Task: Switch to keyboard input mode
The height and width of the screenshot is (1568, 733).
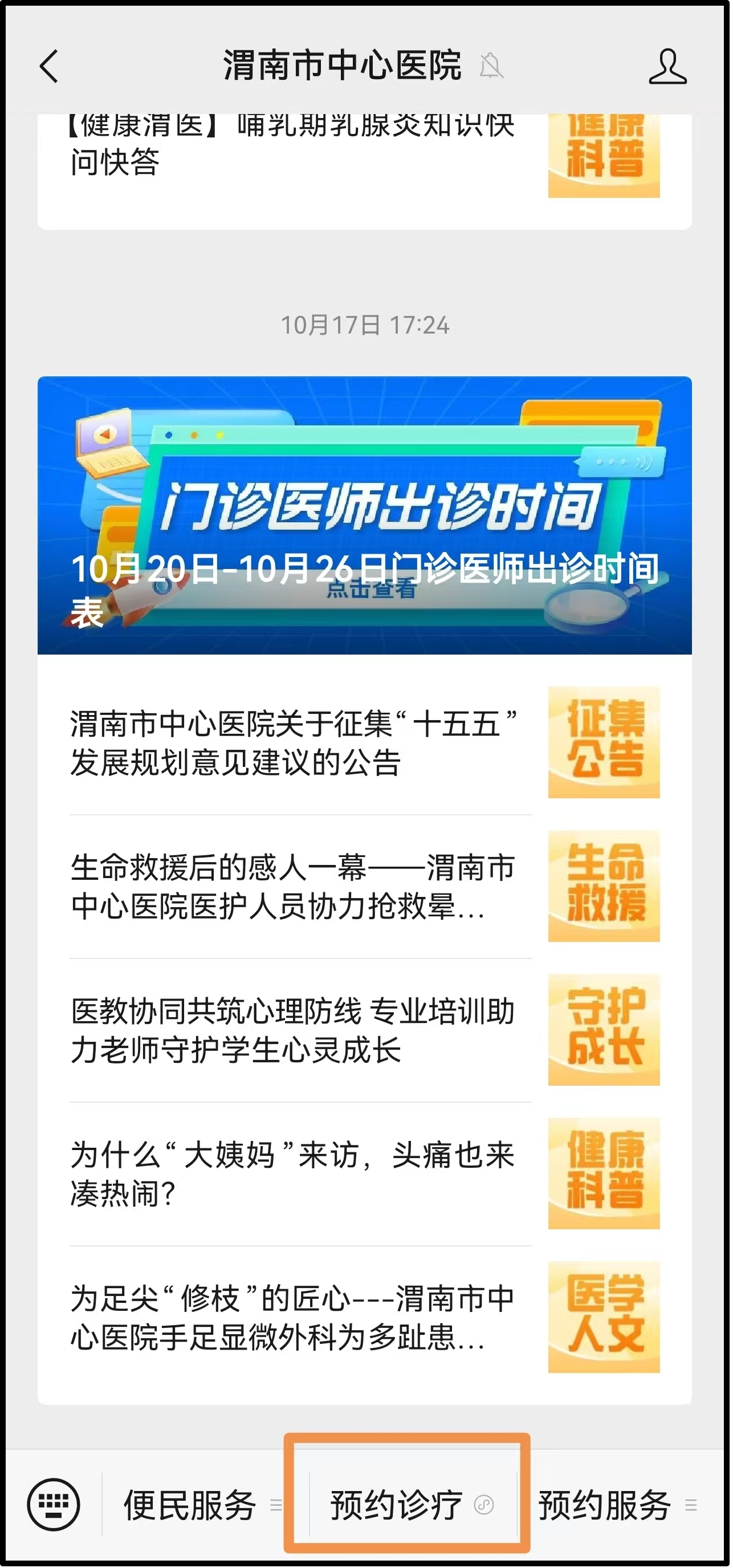Action: (x=54, y=1505)
